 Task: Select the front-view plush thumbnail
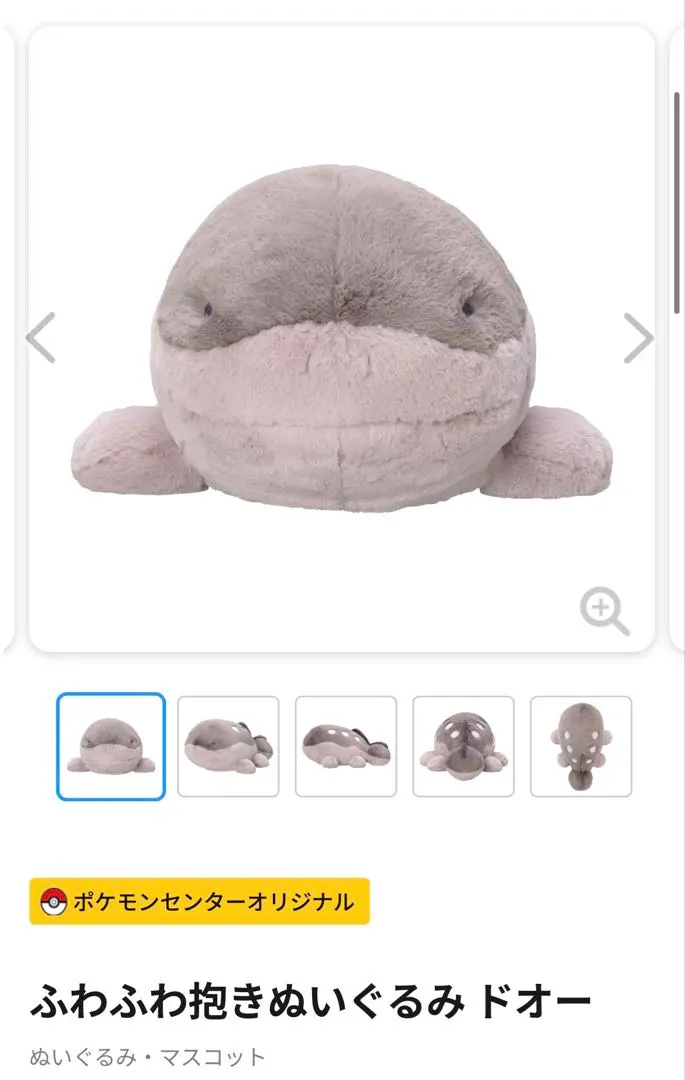click(x=111, y=746)
